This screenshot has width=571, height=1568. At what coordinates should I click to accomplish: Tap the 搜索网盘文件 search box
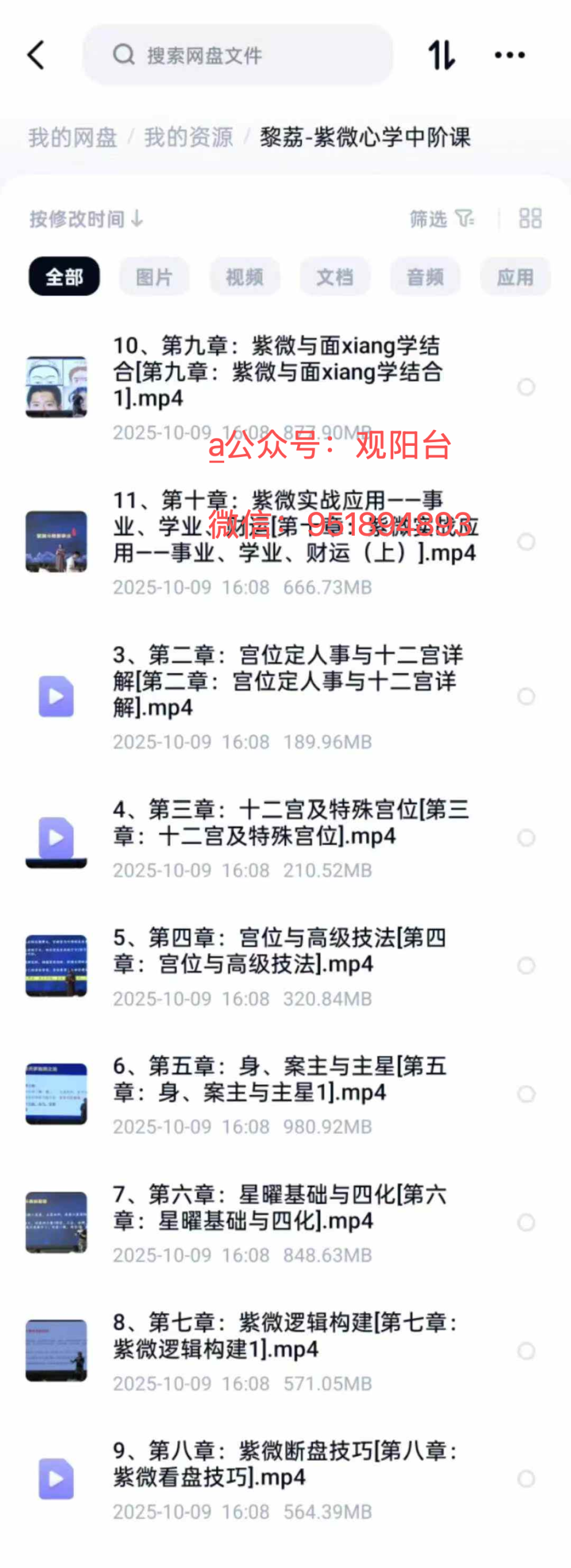pos(238,55)
